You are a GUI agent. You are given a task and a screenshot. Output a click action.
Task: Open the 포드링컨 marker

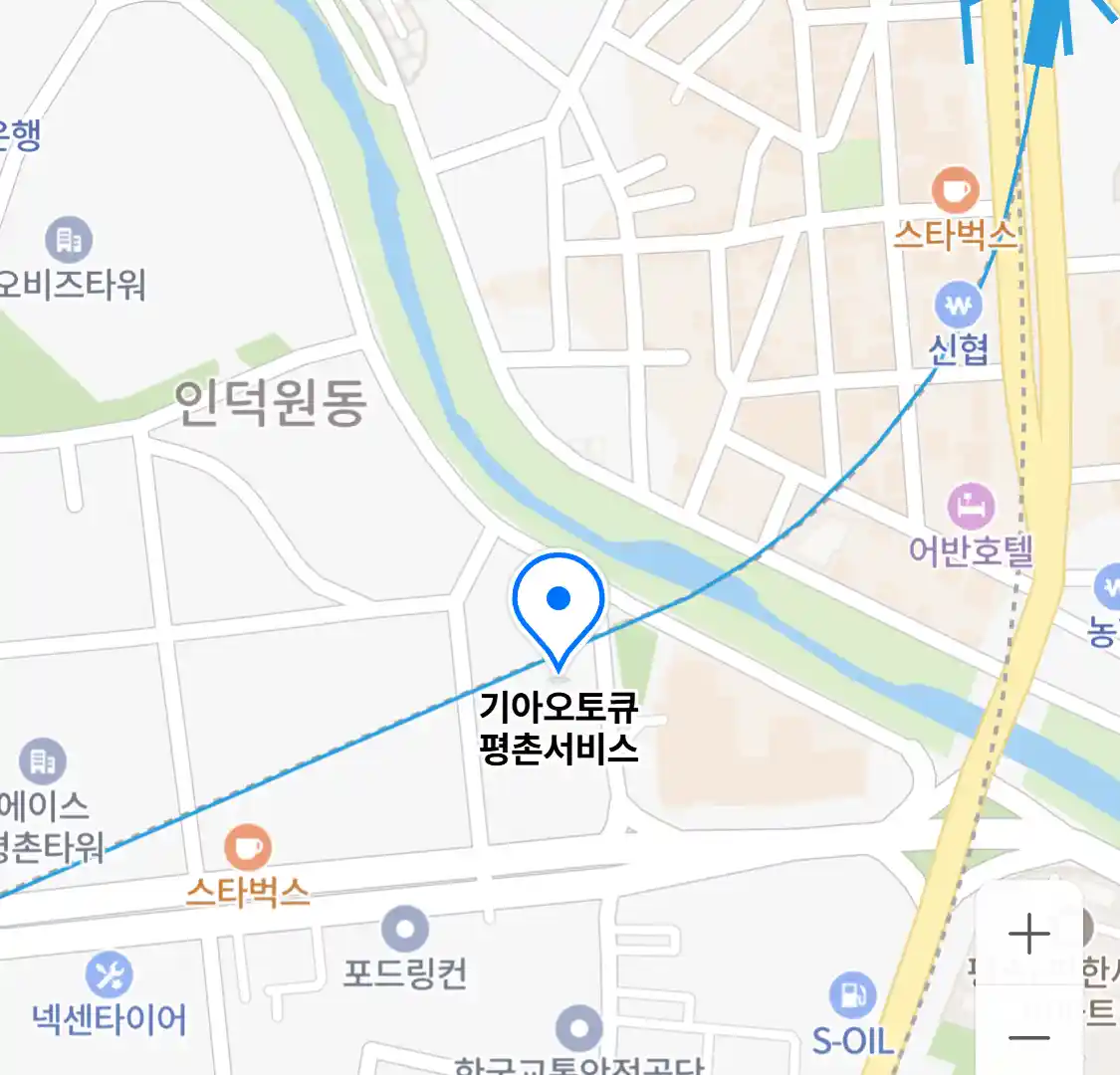click(405, 932)
